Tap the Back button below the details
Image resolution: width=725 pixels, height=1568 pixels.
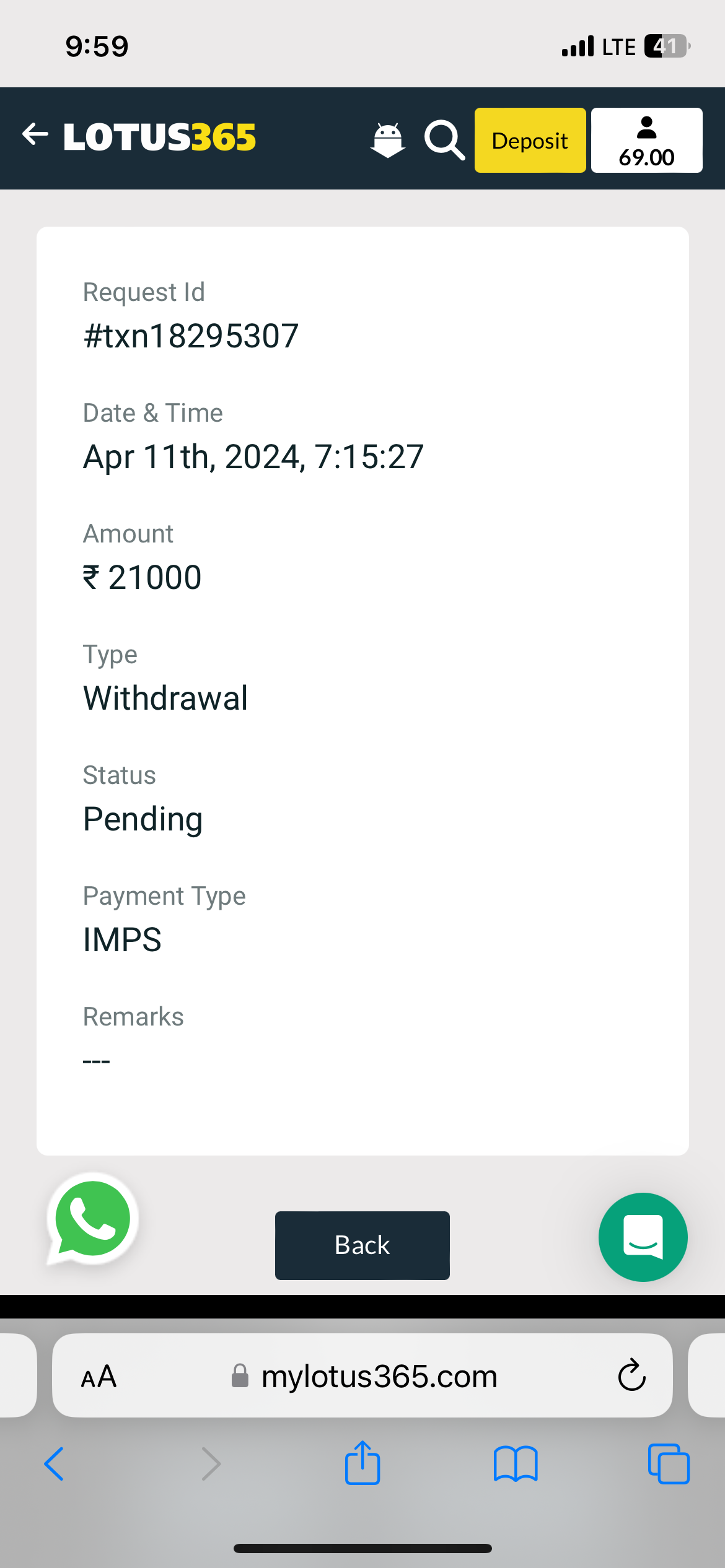point(362,1245)
